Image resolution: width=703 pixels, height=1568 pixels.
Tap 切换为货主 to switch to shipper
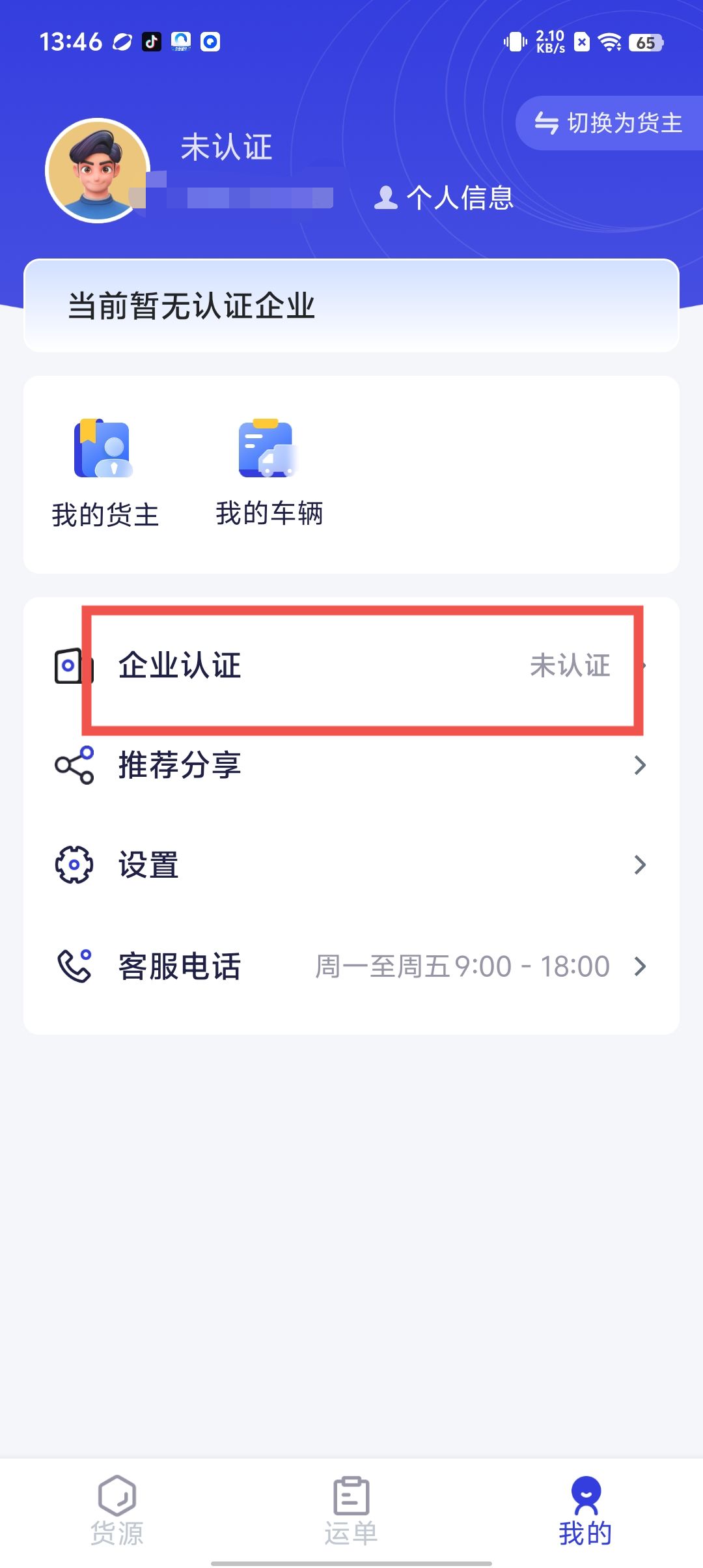pyautogui.click(x=609, y=123)
